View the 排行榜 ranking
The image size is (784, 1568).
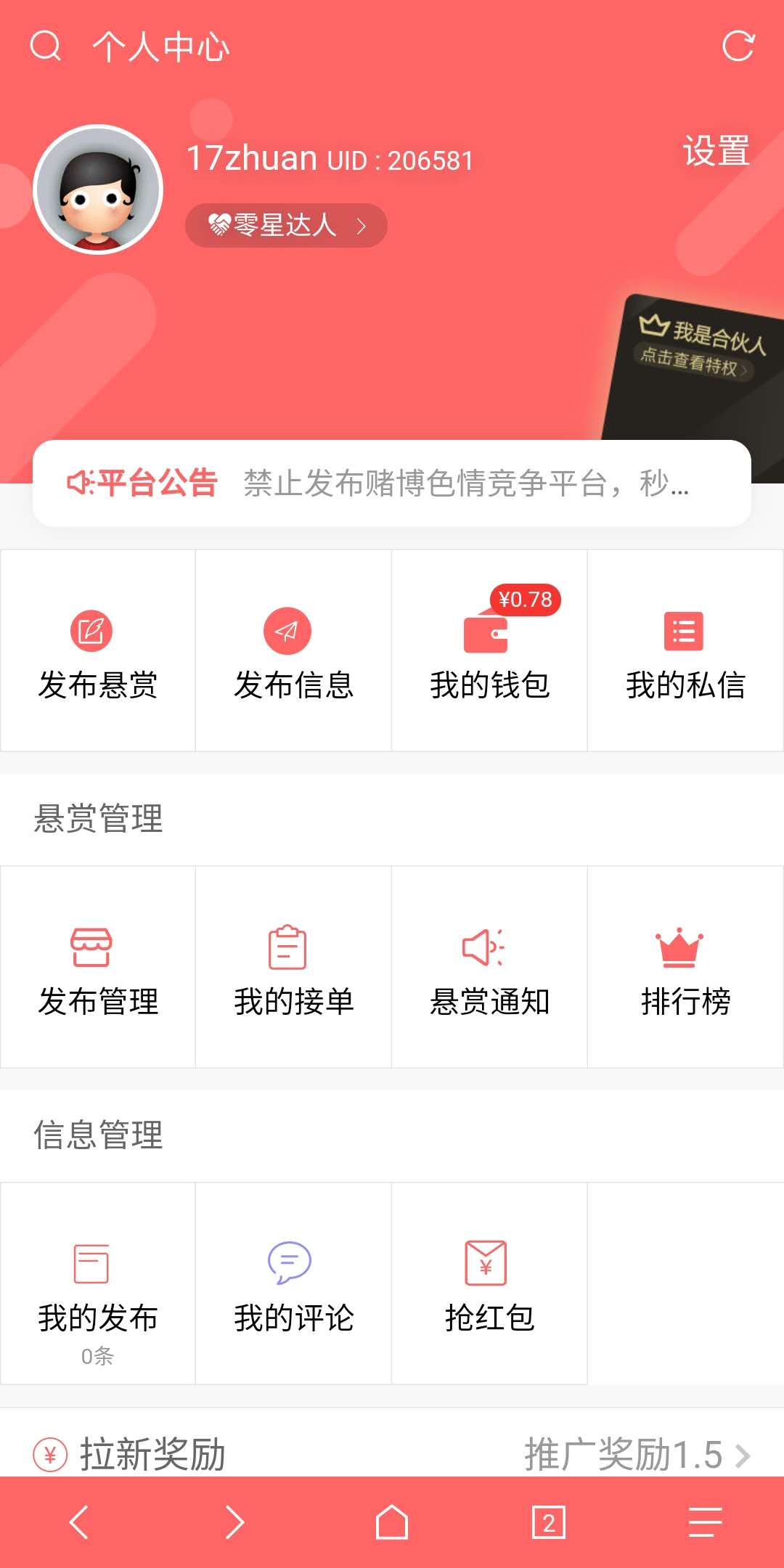(x=686, y=967)
